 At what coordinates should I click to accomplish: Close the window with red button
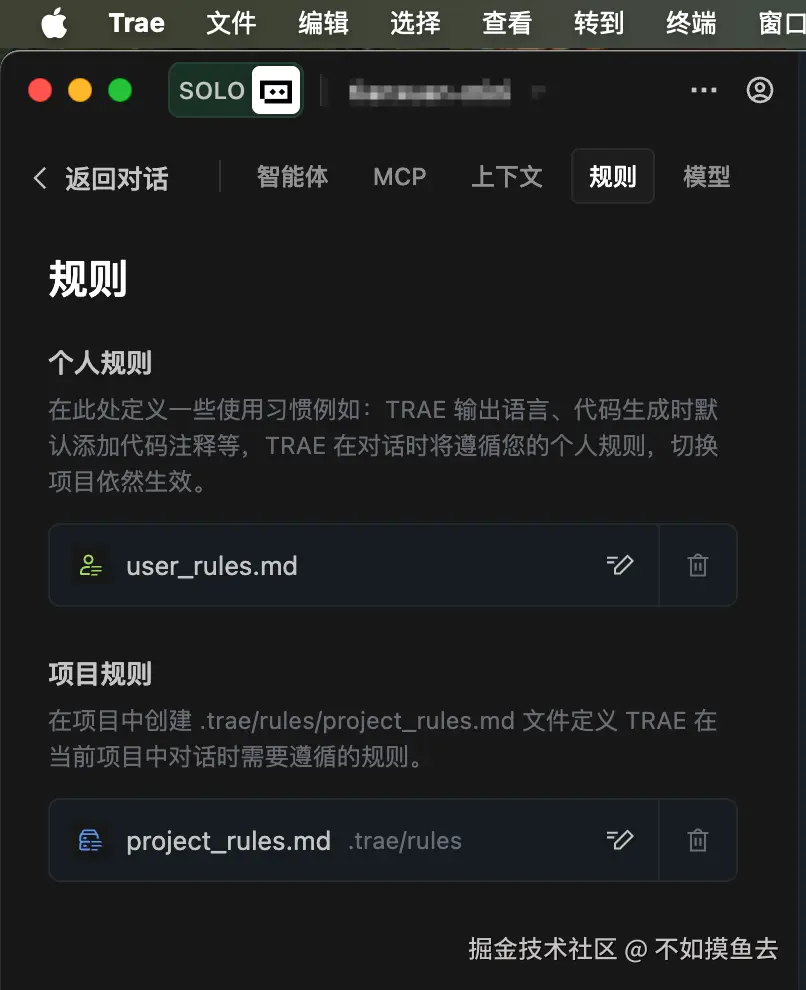pos(40,90)
